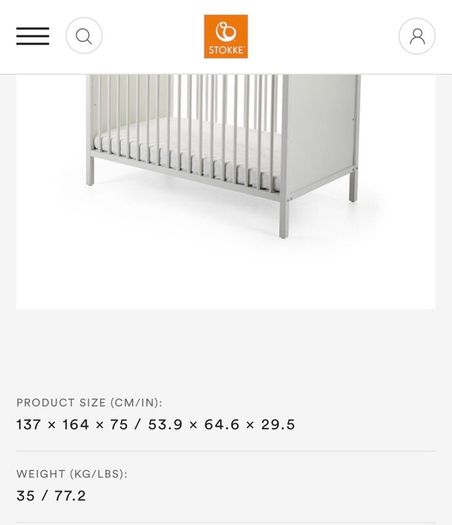Open the hamburger menu
452x525 pixels.
(33, 36)
